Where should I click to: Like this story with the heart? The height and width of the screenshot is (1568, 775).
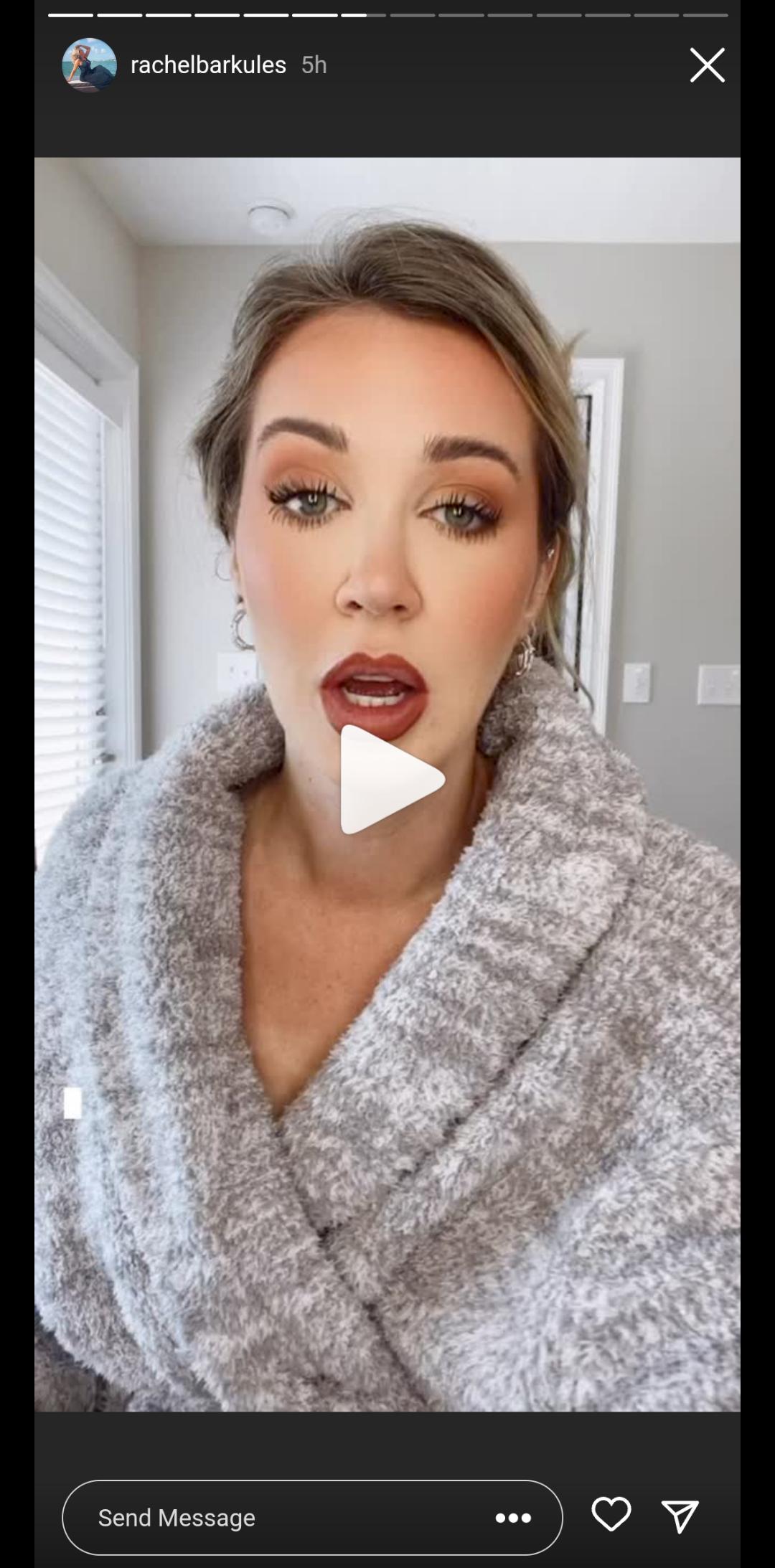click(x=611, y=1514)
